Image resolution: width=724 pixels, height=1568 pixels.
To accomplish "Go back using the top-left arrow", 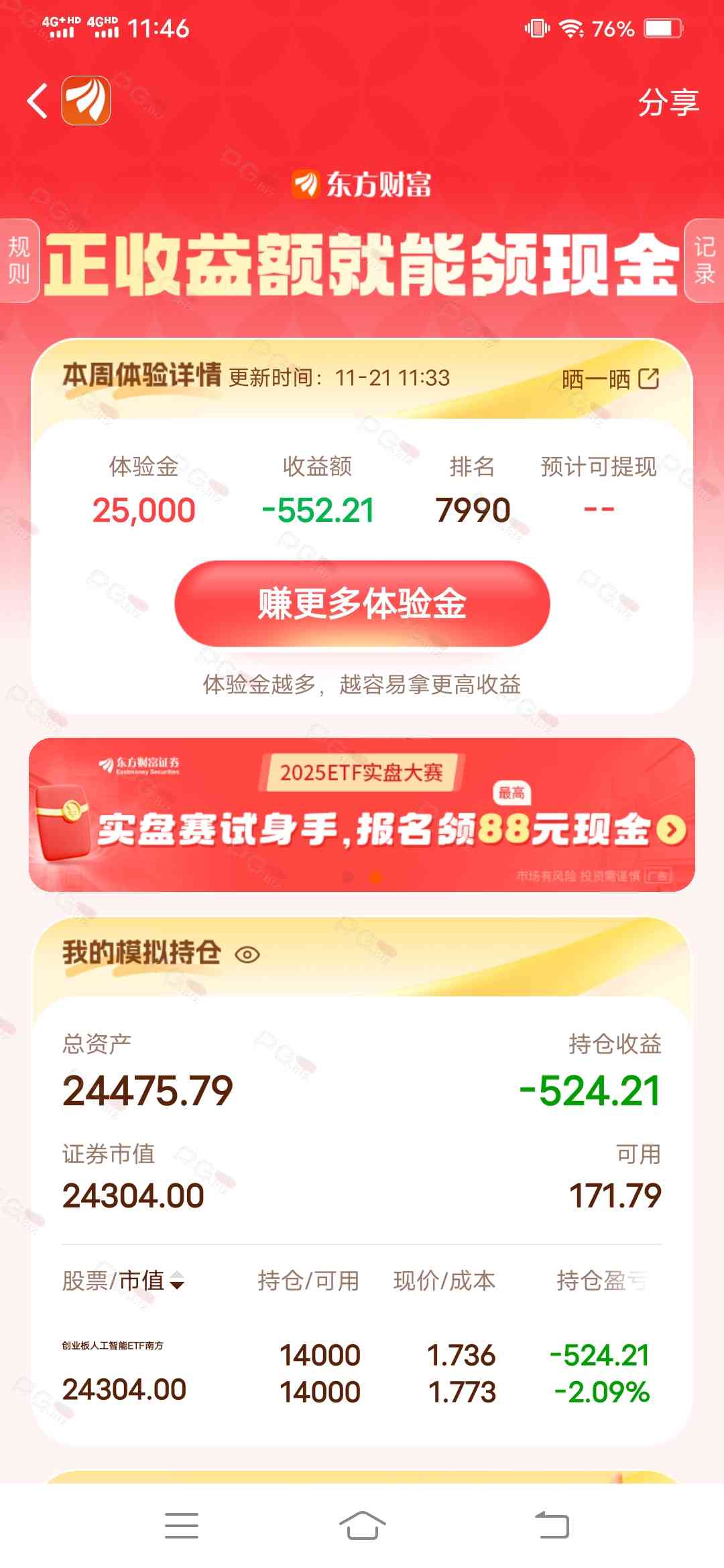I will coord(38,101).
